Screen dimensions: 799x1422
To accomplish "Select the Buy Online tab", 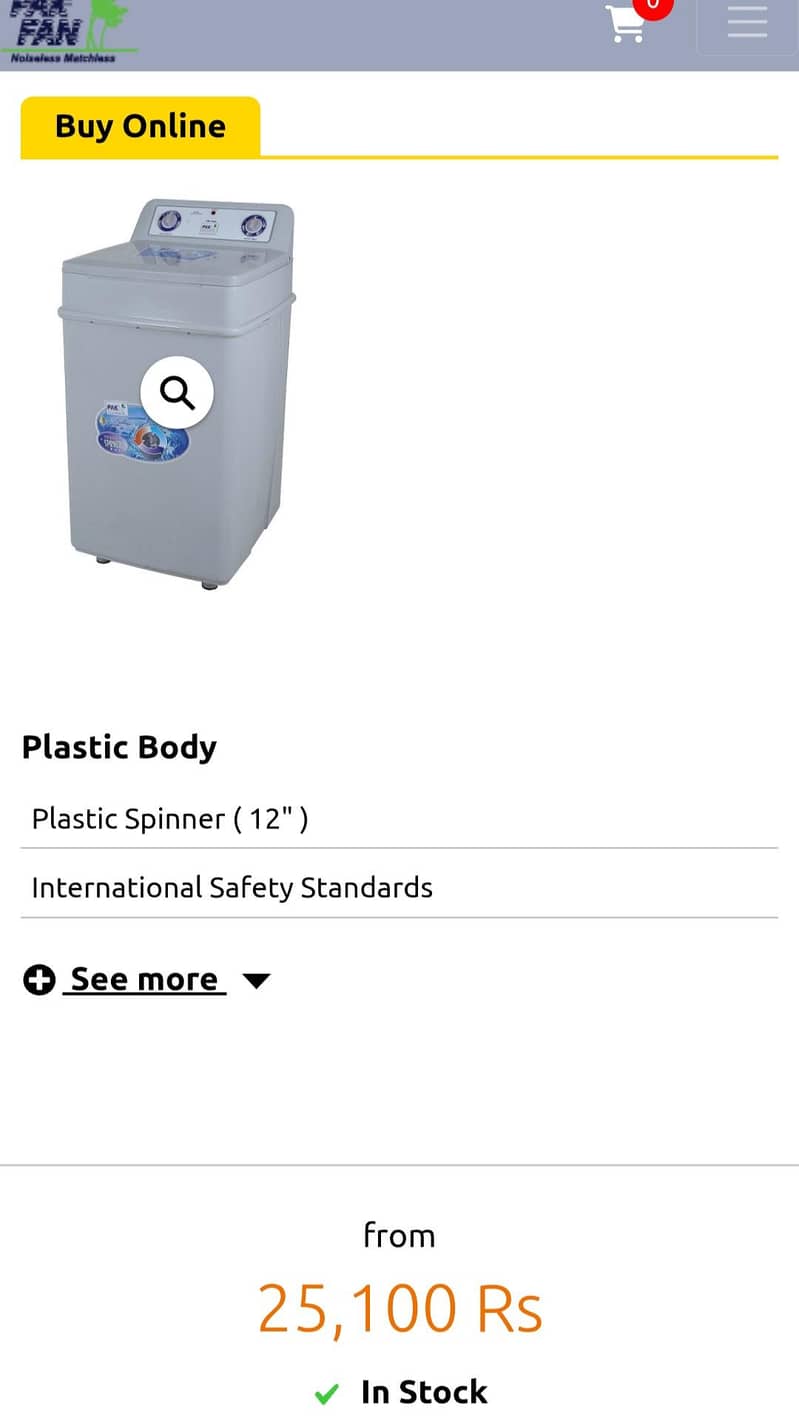I will [x=140, y=126].
